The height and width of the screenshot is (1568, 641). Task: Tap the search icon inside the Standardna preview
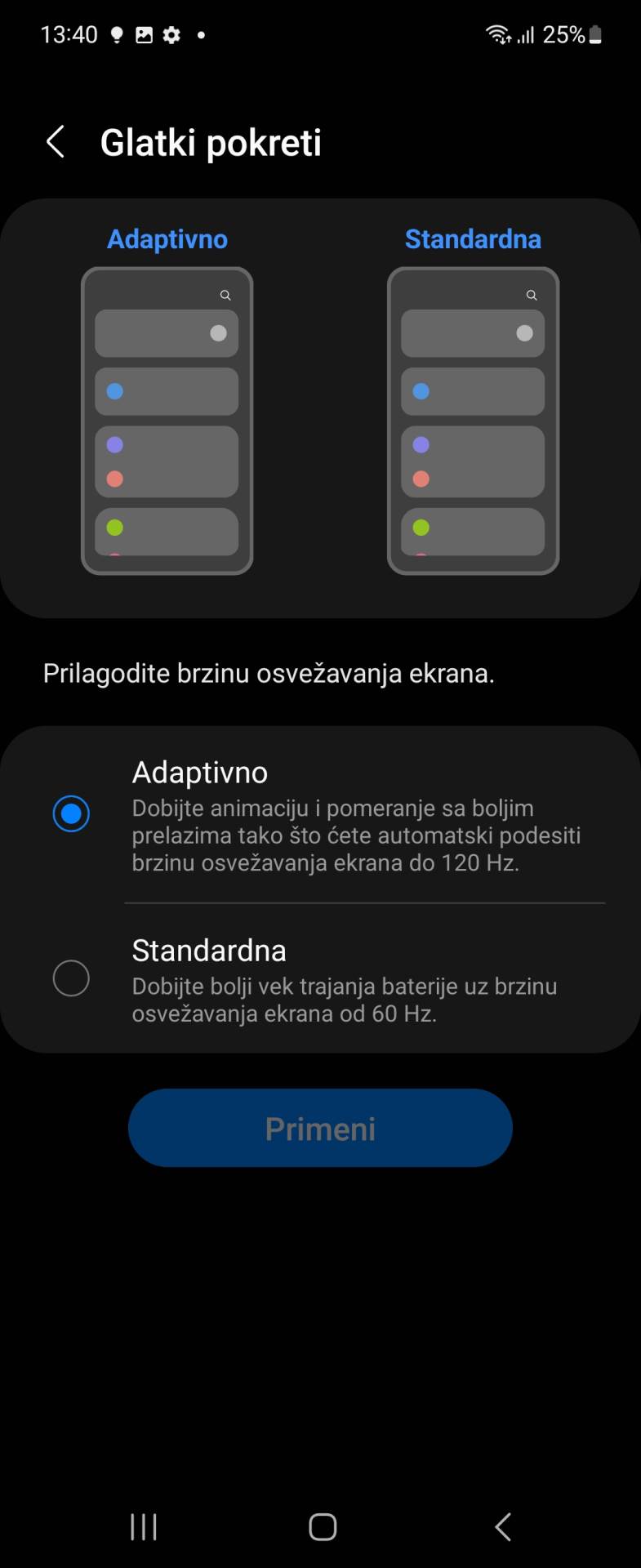click(x=532, y=296)
